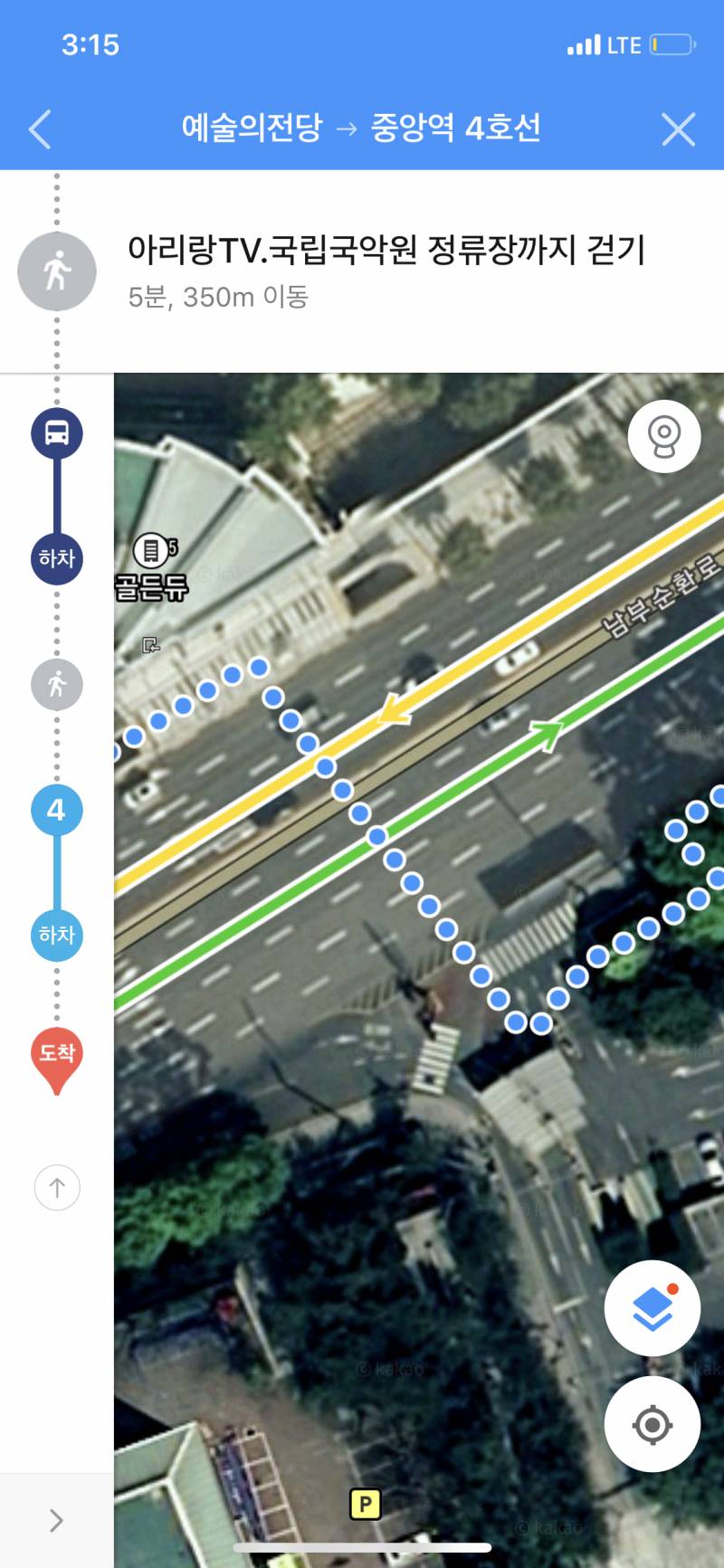Screen dimensions: 724x1568
Task: Tap the parking marker on the map
Action: (x=365, y=1505)
